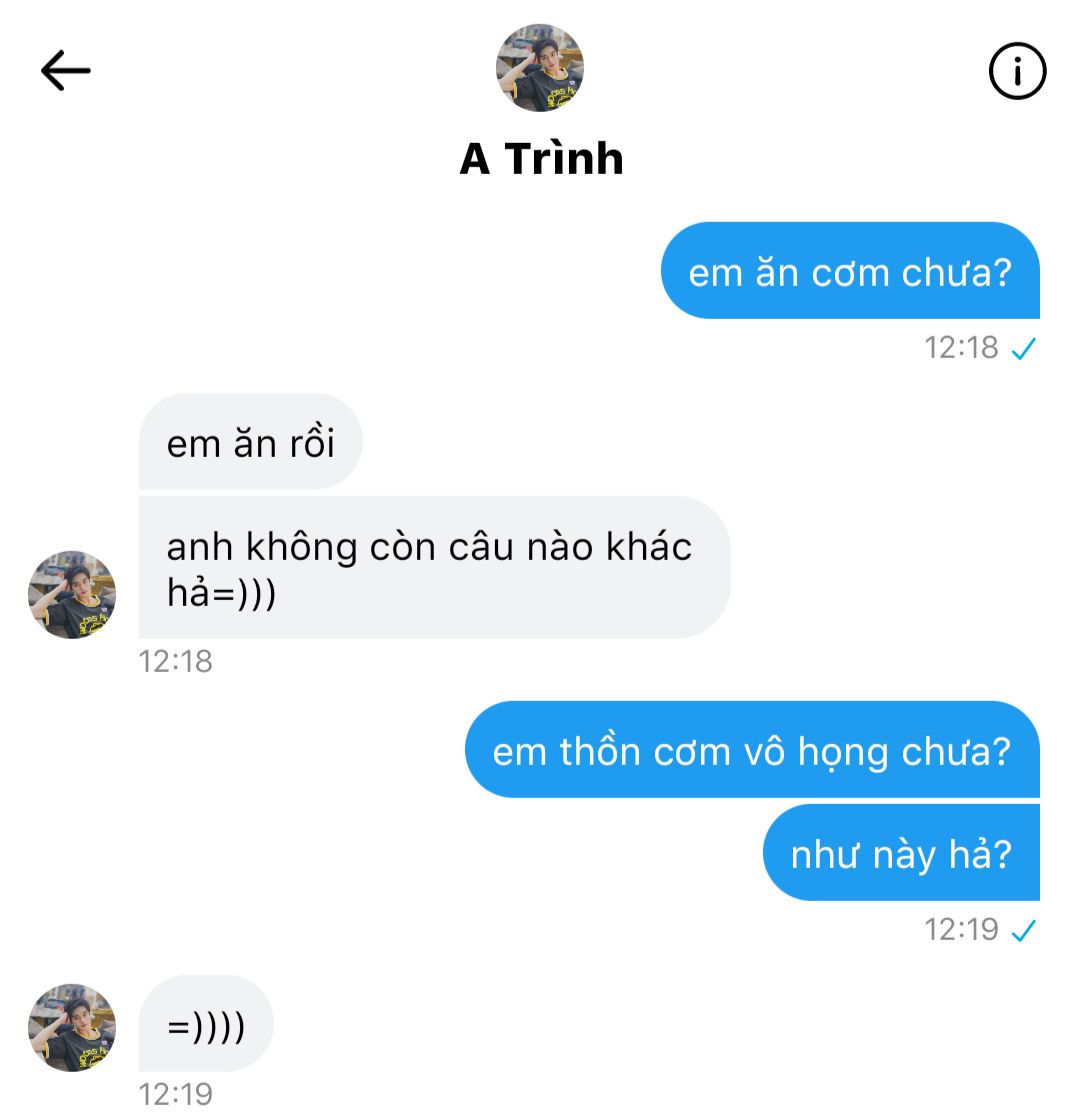This screenshot has width=1080, height=1117.
Task: Open the conversation info icon
Action: [1017, 71]
